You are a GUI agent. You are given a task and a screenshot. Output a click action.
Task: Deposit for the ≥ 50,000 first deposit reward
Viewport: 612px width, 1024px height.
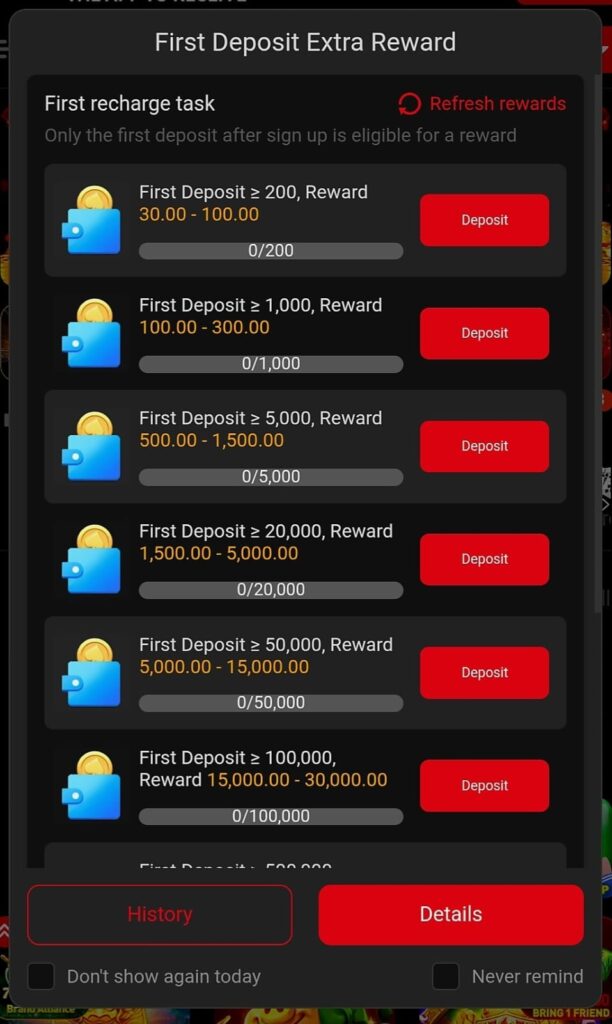click(484, 673)
